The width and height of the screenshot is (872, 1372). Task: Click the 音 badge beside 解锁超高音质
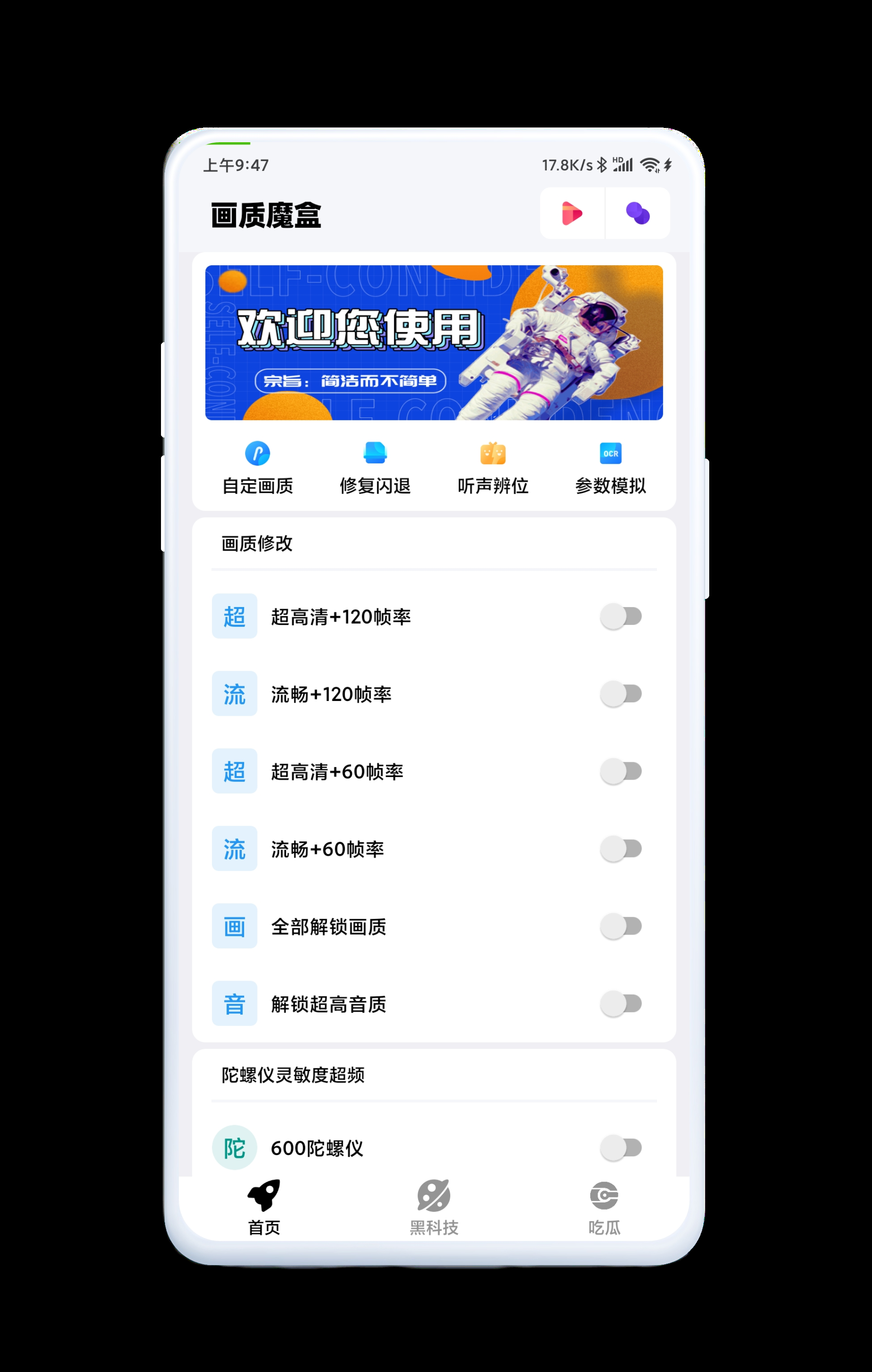click(x=235, y=1004)
